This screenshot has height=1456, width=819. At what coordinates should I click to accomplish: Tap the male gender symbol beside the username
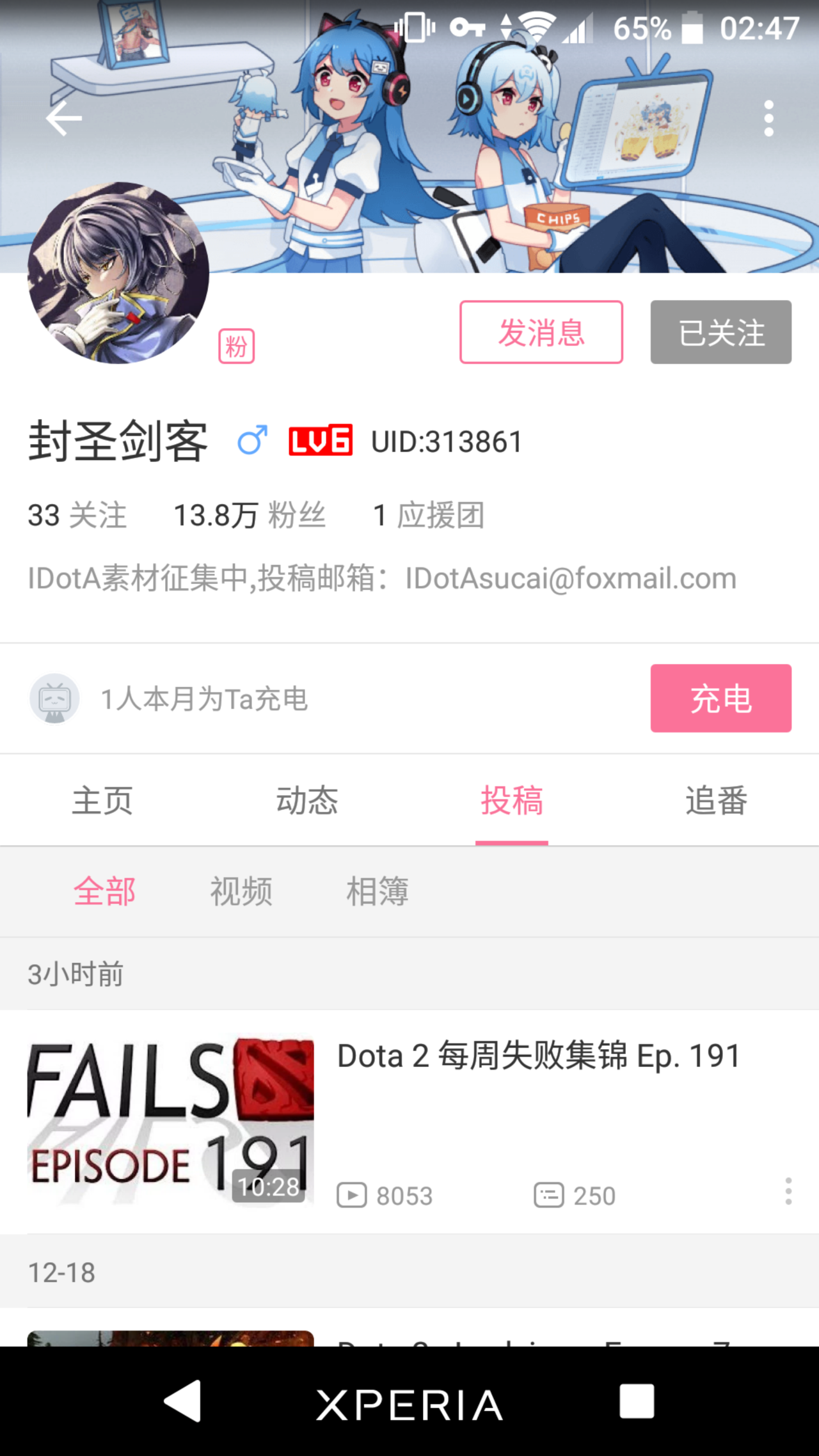(x=252, y=440)
